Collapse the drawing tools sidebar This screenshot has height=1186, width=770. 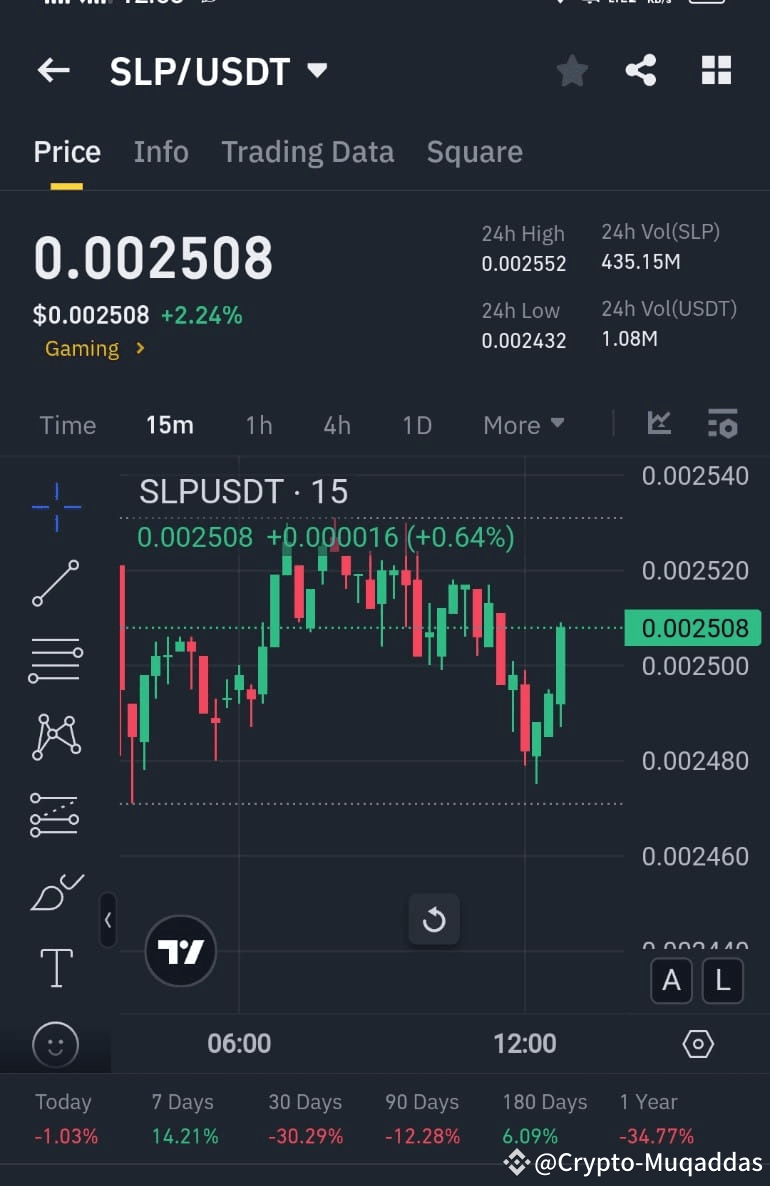coord(108,921)
